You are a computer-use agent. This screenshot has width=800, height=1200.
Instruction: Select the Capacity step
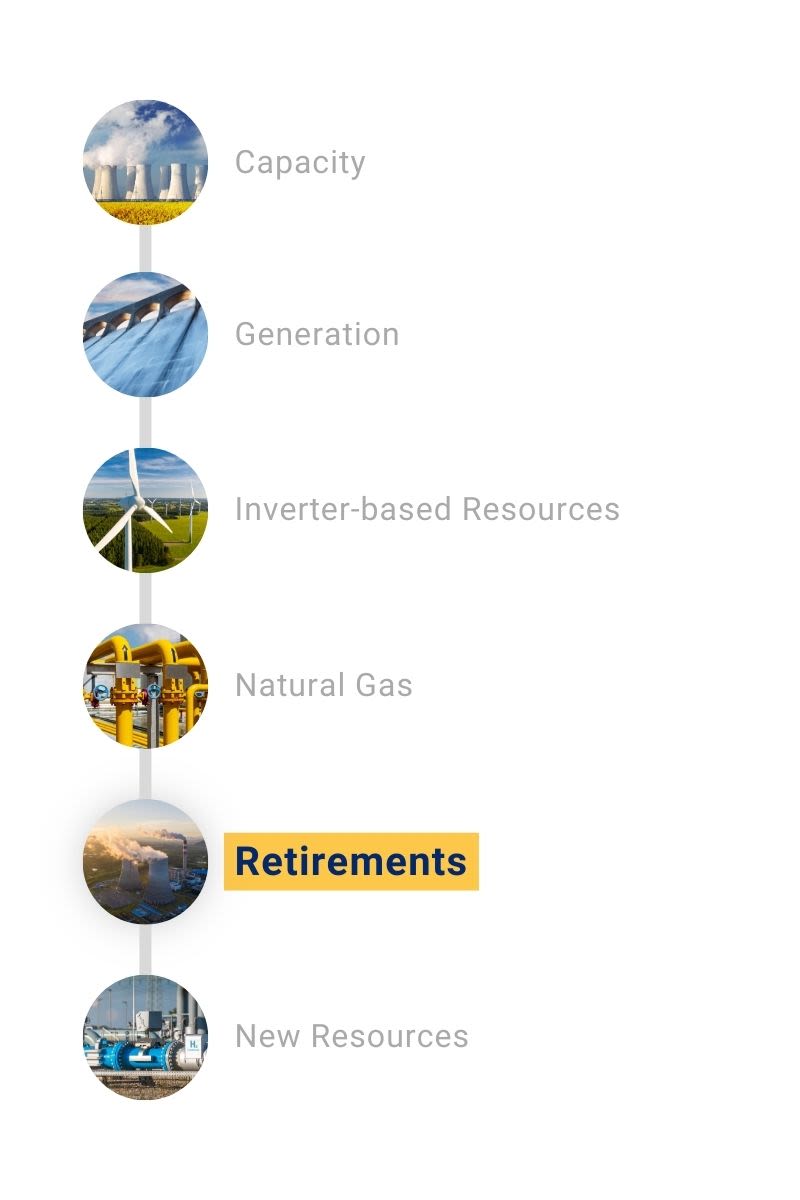coord(299,162)
